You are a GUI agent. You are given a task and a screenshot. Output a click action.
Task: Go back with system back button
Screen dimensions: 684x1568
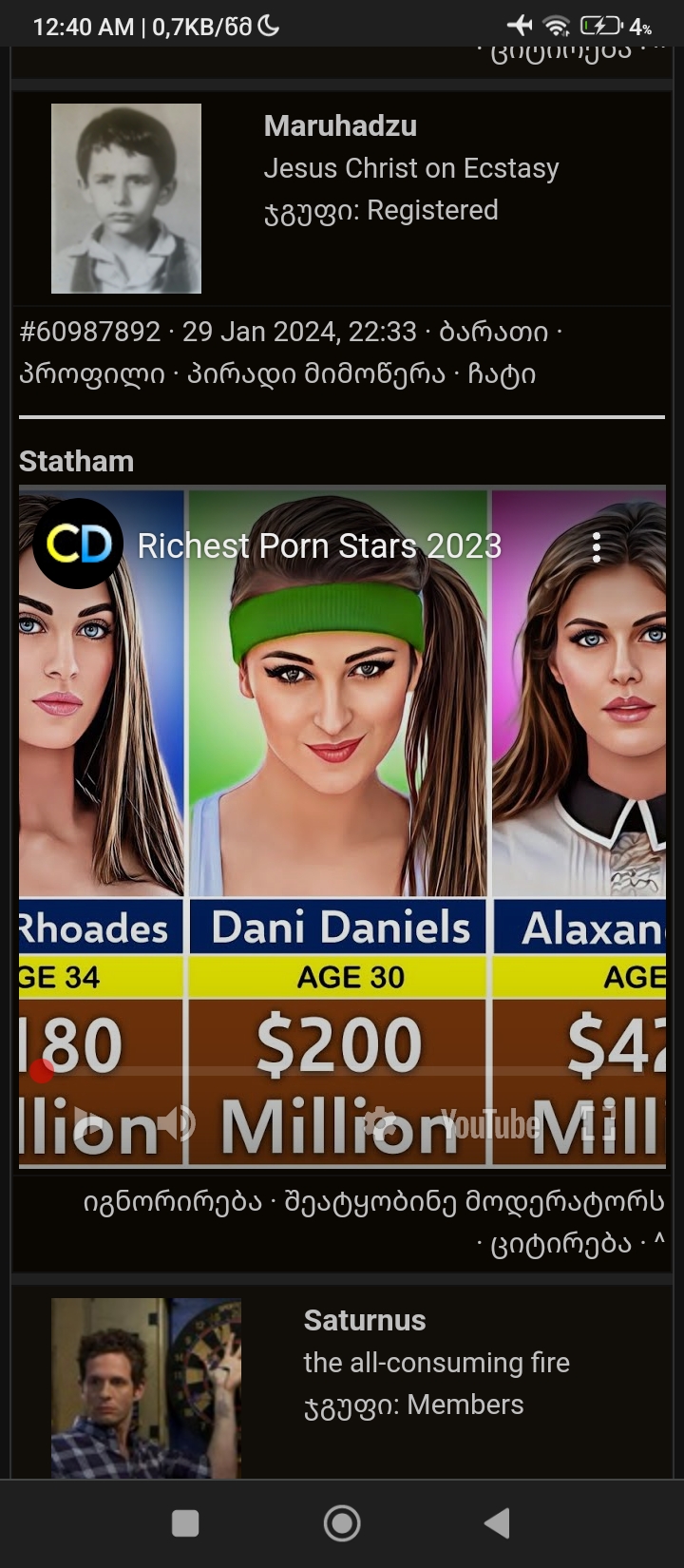pos(498,1523)
